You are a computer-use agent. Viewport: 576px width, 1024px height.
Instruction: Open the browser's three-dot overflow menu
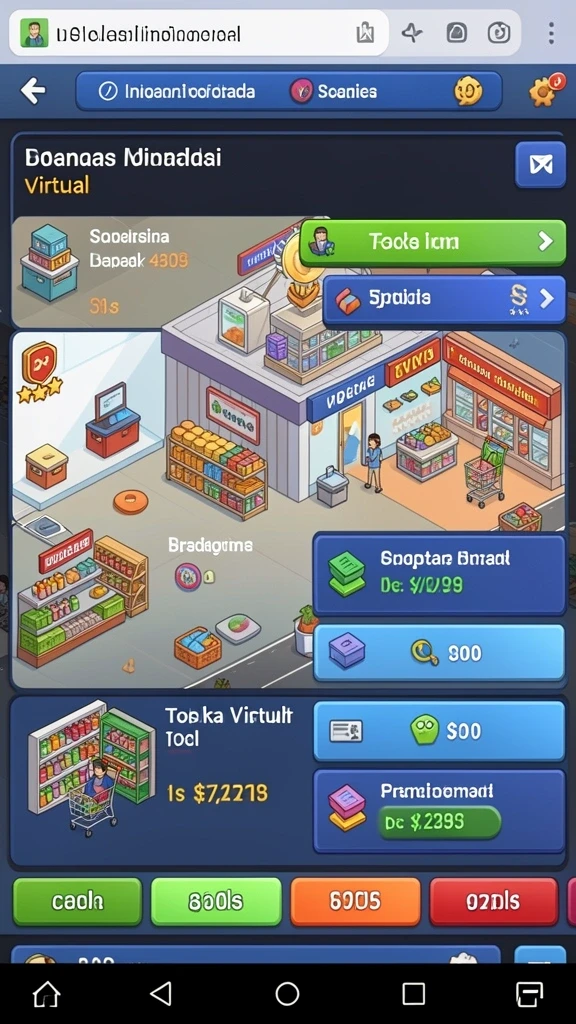pyautogui.click(x=551, y=33)
